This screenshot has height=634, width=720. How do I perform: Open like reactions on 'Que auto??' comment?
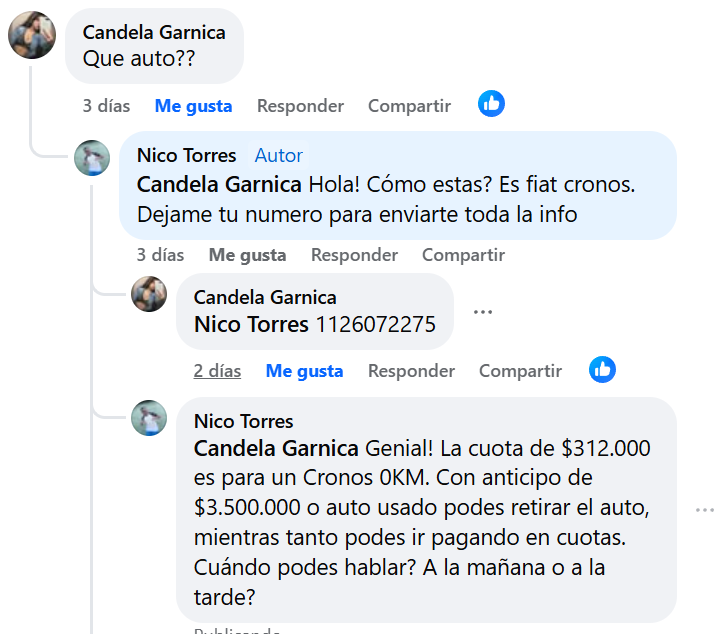491,103
